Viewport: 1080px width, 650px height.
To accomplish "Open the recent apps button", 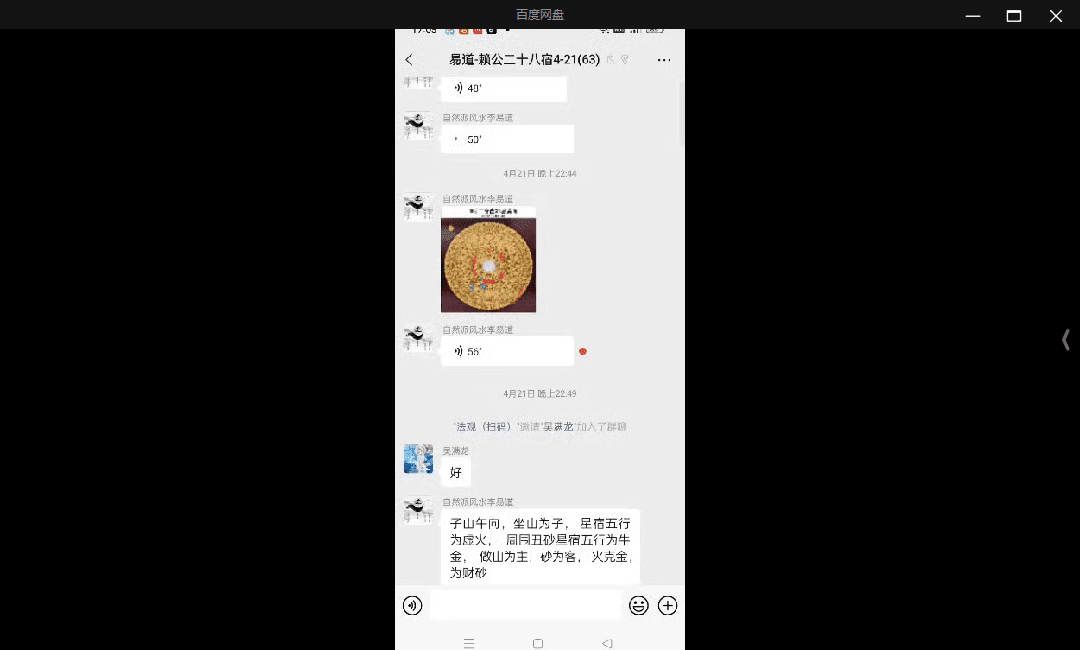I will pos(469,643).
